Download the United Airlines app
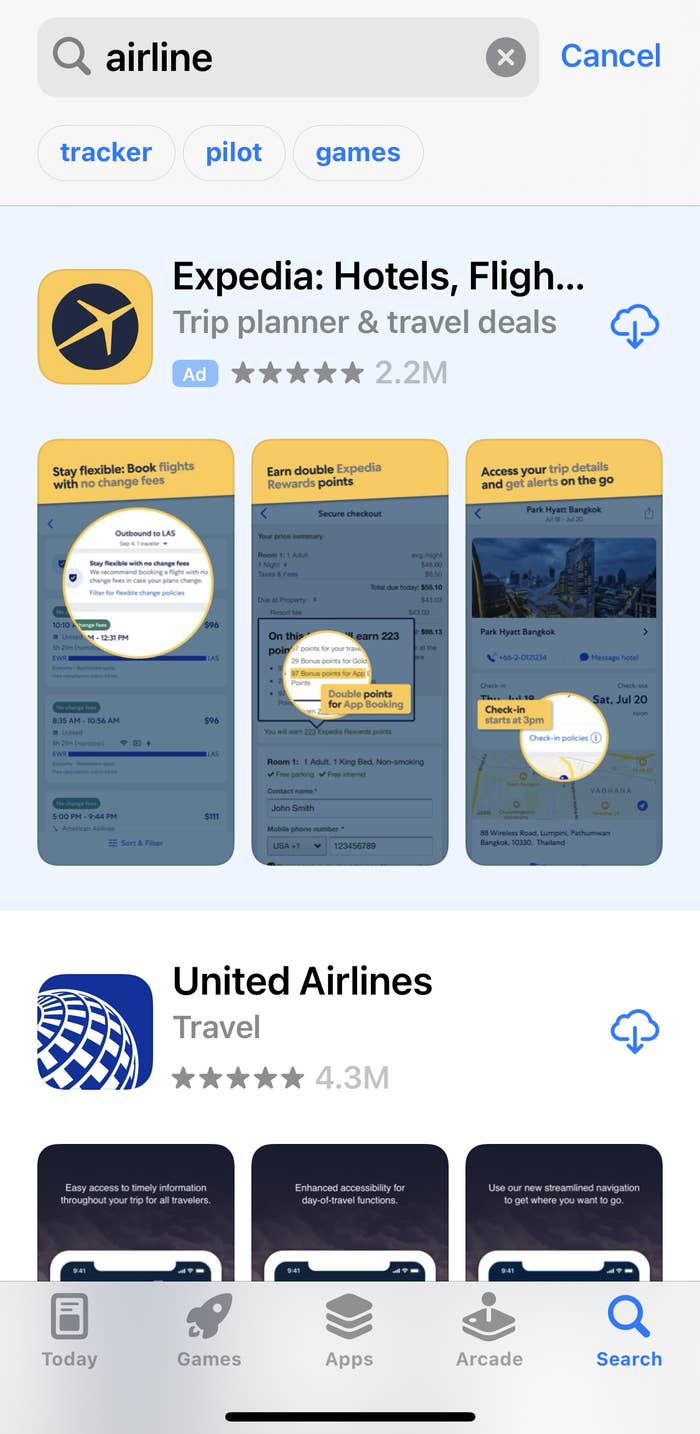The image size is (700, 1434). click(634, 1031)
